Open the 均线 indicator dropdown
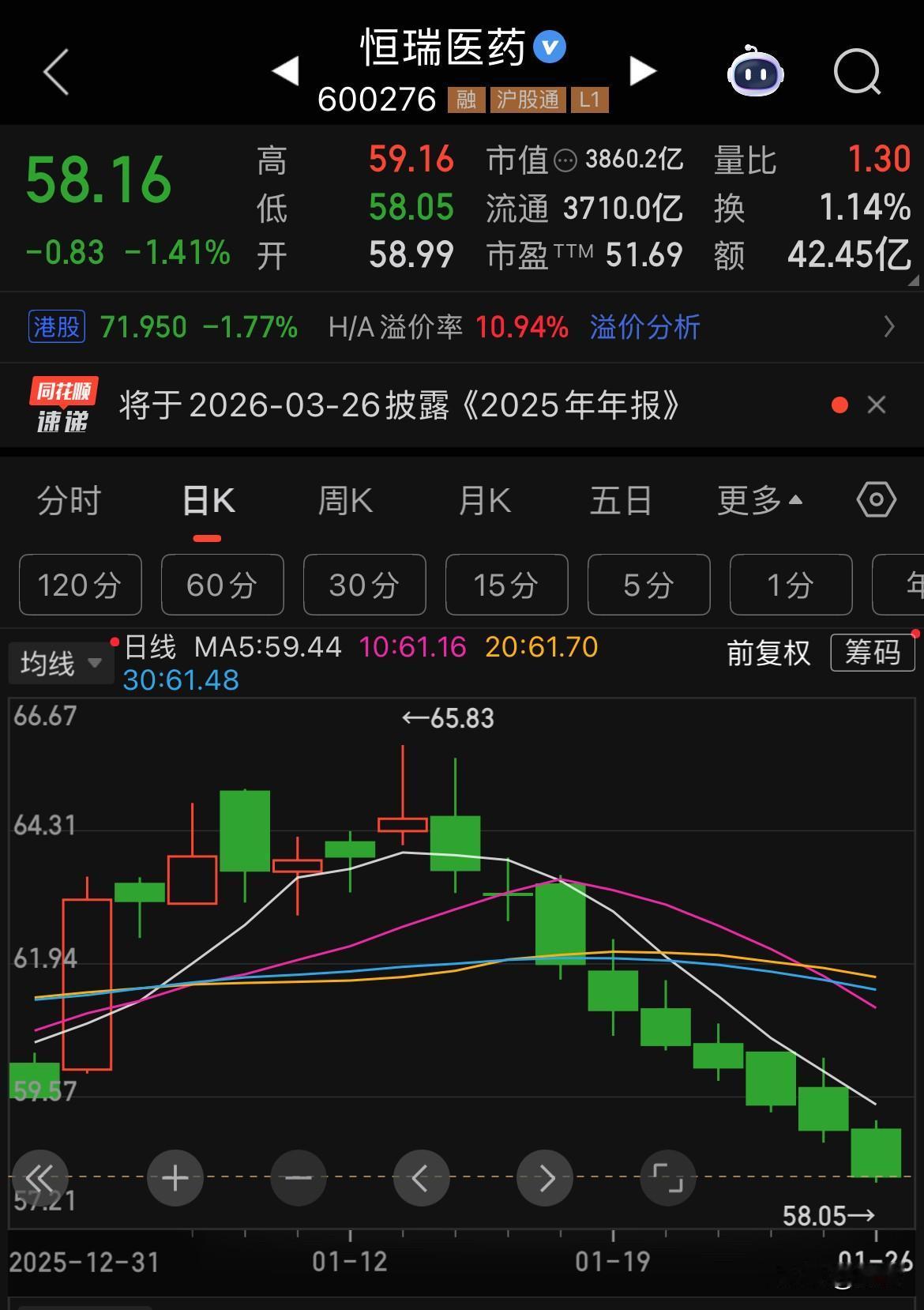 (61, 664)
